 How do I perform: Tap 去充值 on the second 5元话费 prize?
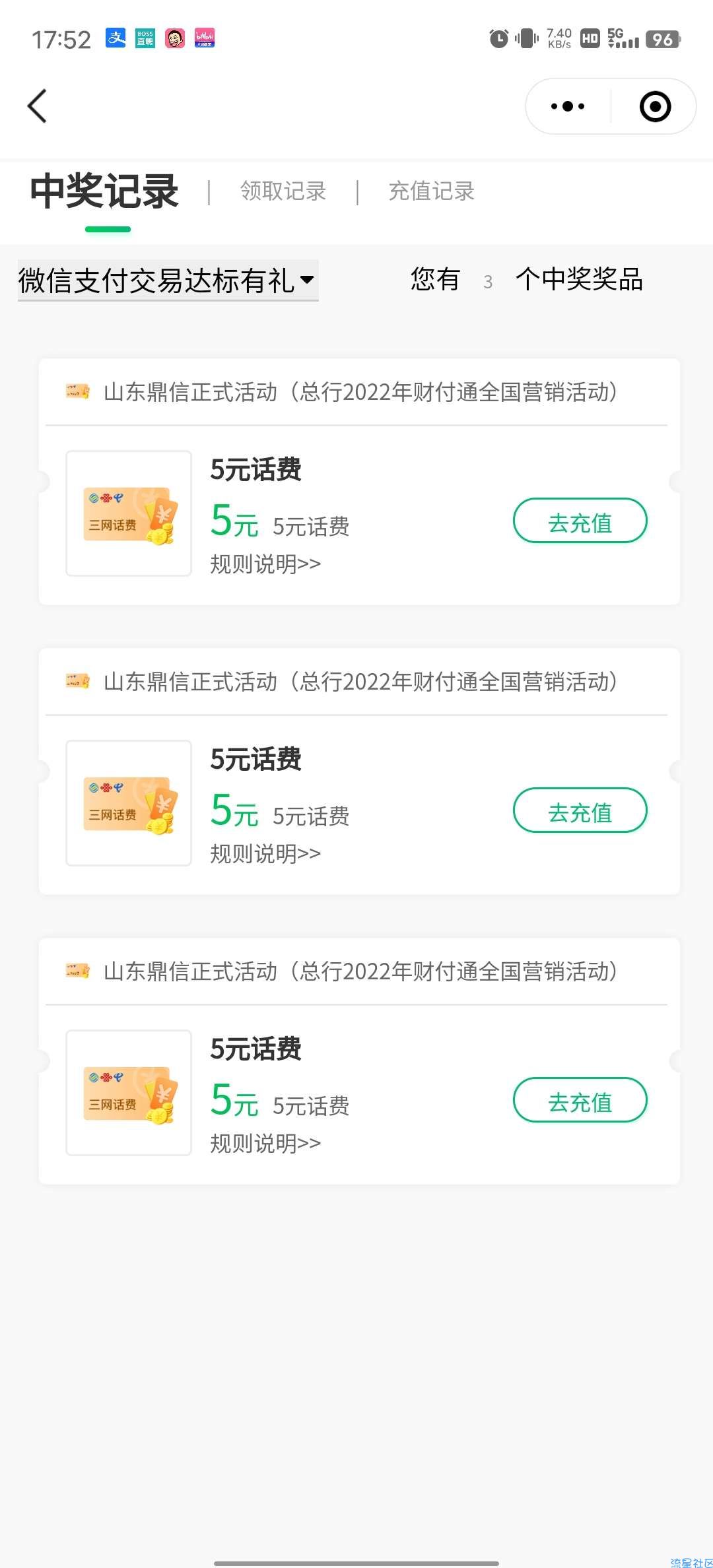[580, 810]
